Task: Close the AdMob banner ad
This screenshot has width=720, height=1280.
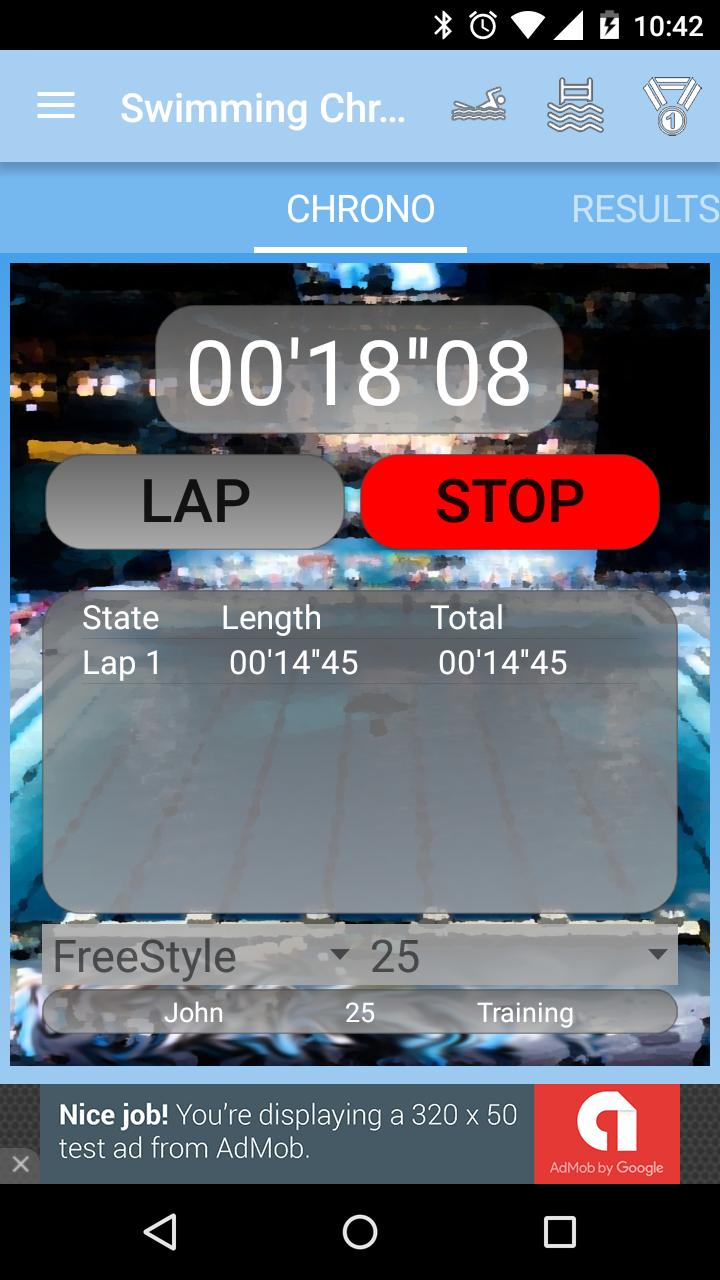Action: coord(20,1164)
